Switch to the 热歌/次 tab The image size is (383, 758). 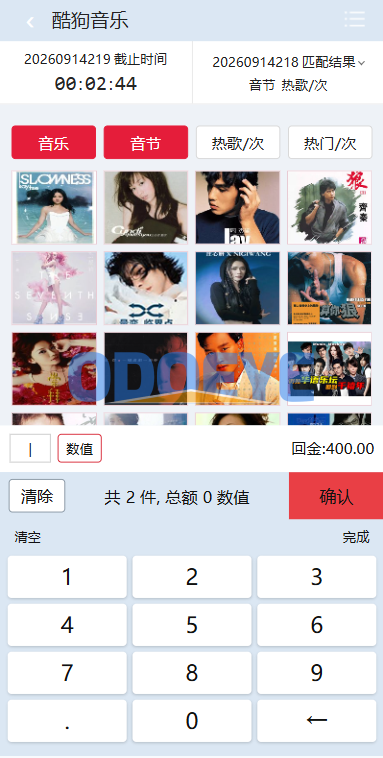(x=238, y=142)
